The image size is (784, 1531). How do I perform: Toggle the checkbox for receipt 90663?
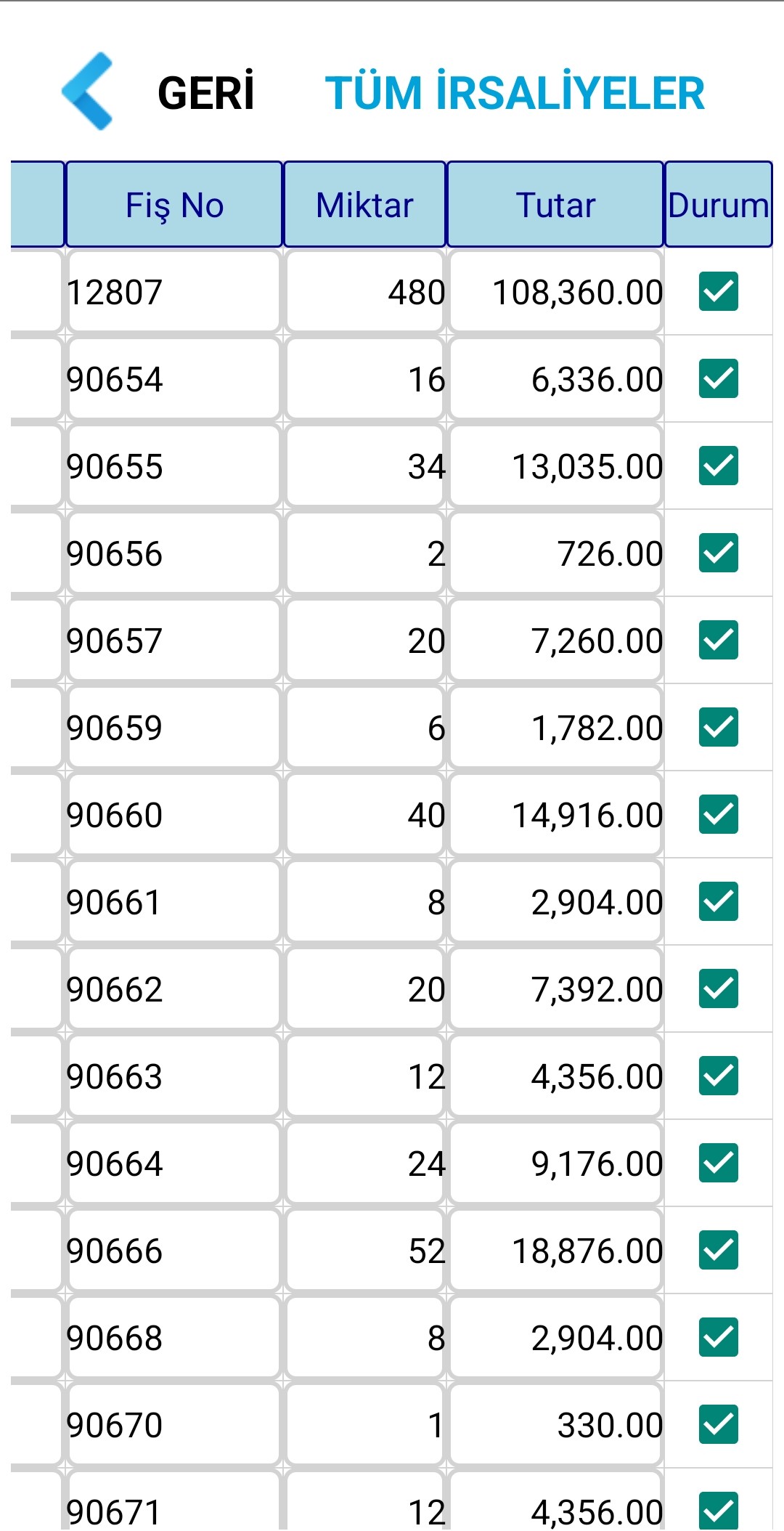718,1076
